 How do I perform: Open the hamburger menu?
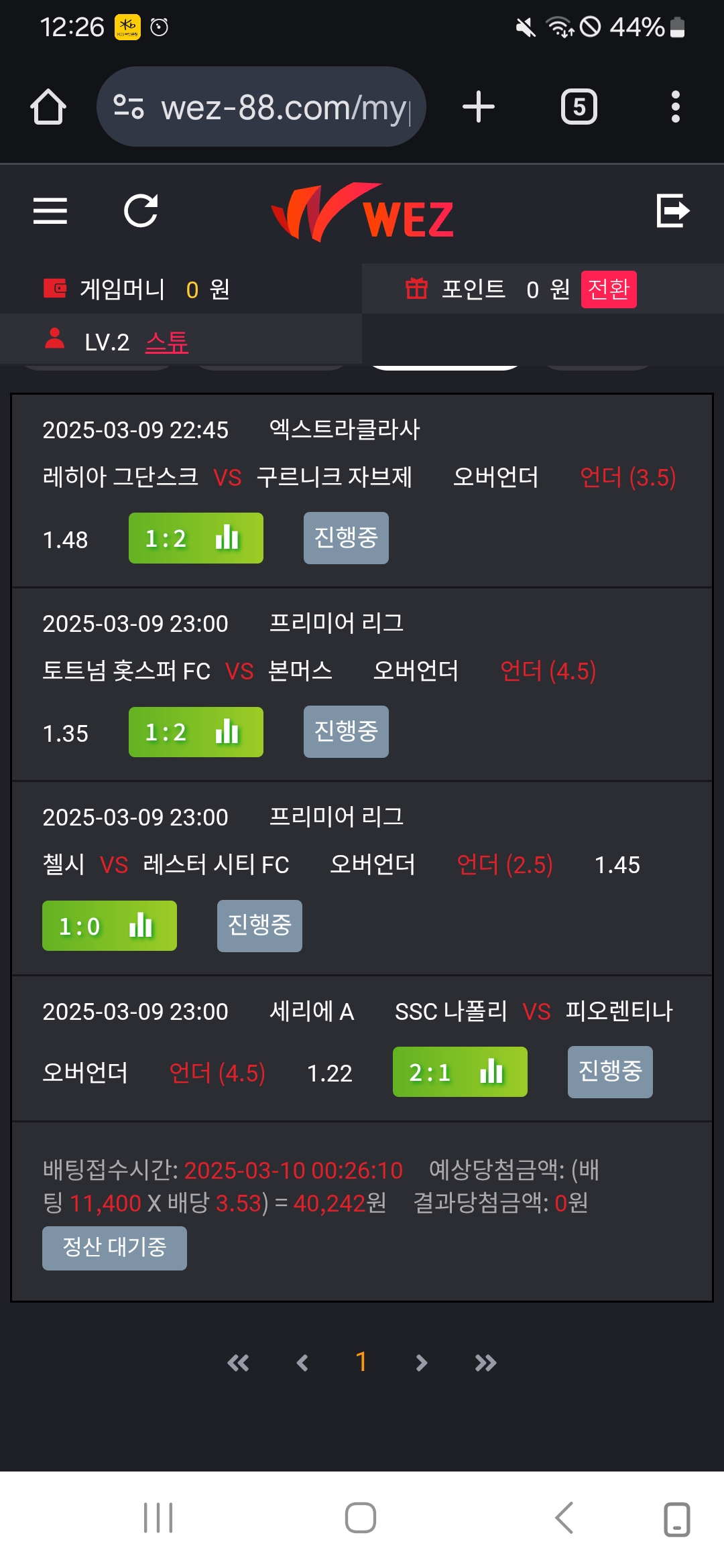[50, 211]
